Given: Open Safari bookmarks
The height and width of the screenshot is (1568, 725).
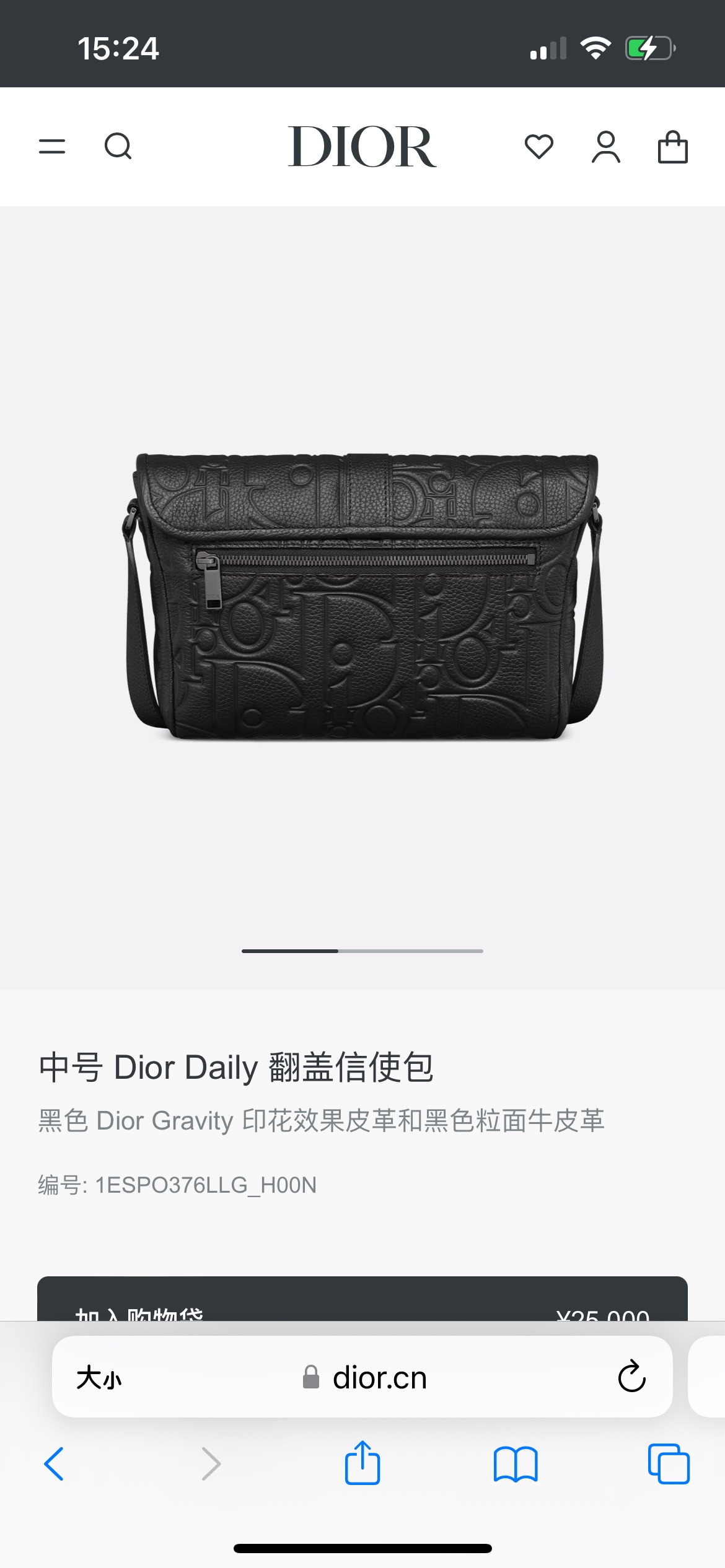Looking at the screenshot, I should coord(516,1464).
